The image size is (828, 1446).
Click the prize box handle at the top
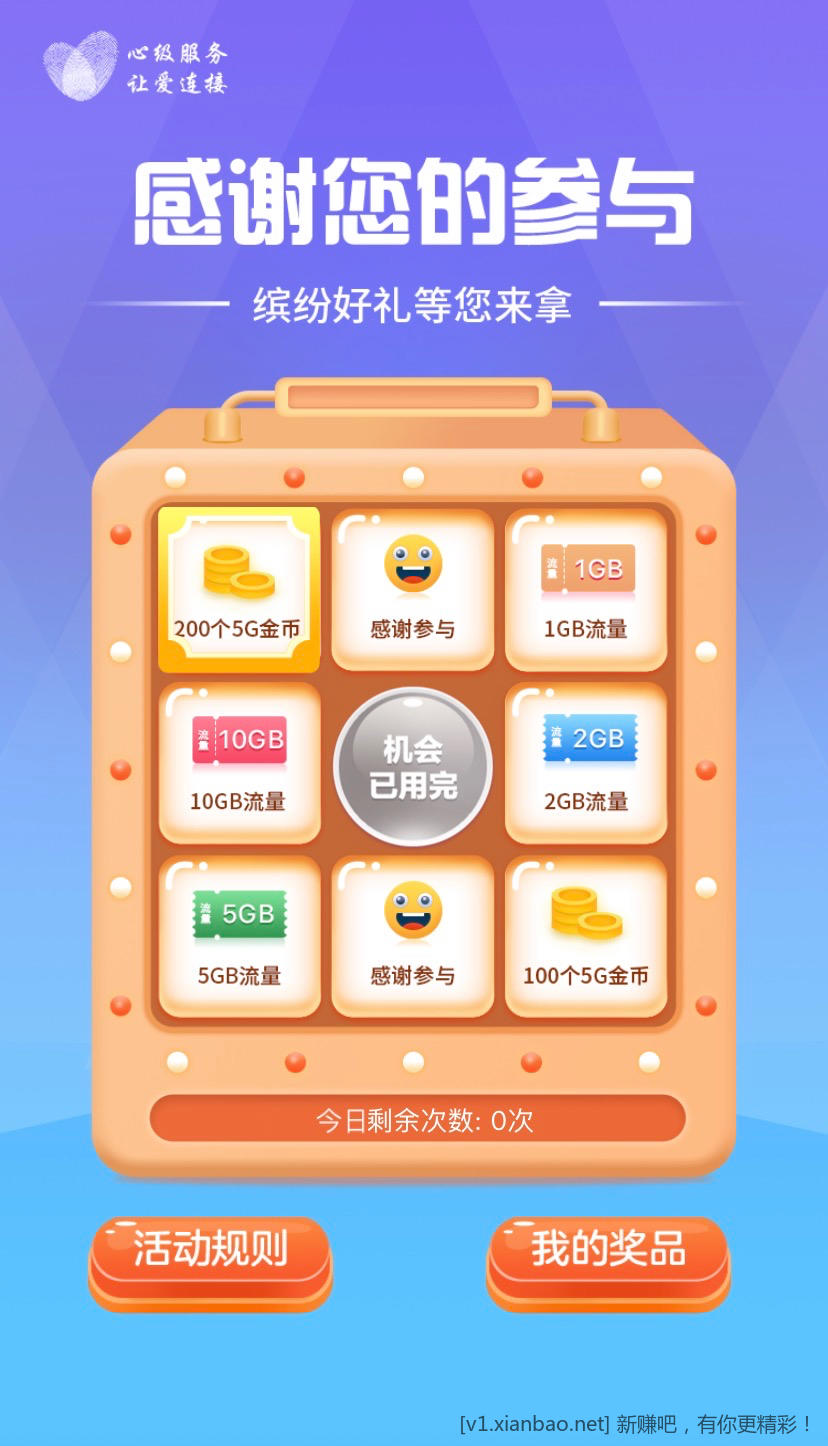(414, 396)
